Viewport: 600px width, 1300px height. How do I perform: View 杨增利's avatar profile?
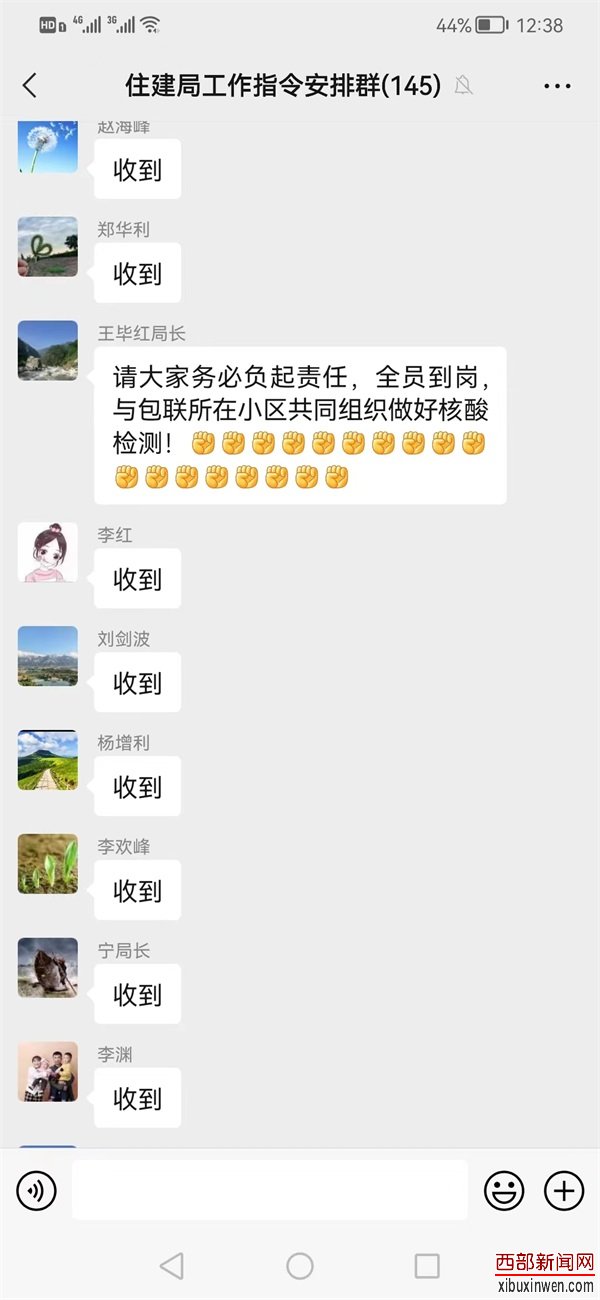coord(48,760)
